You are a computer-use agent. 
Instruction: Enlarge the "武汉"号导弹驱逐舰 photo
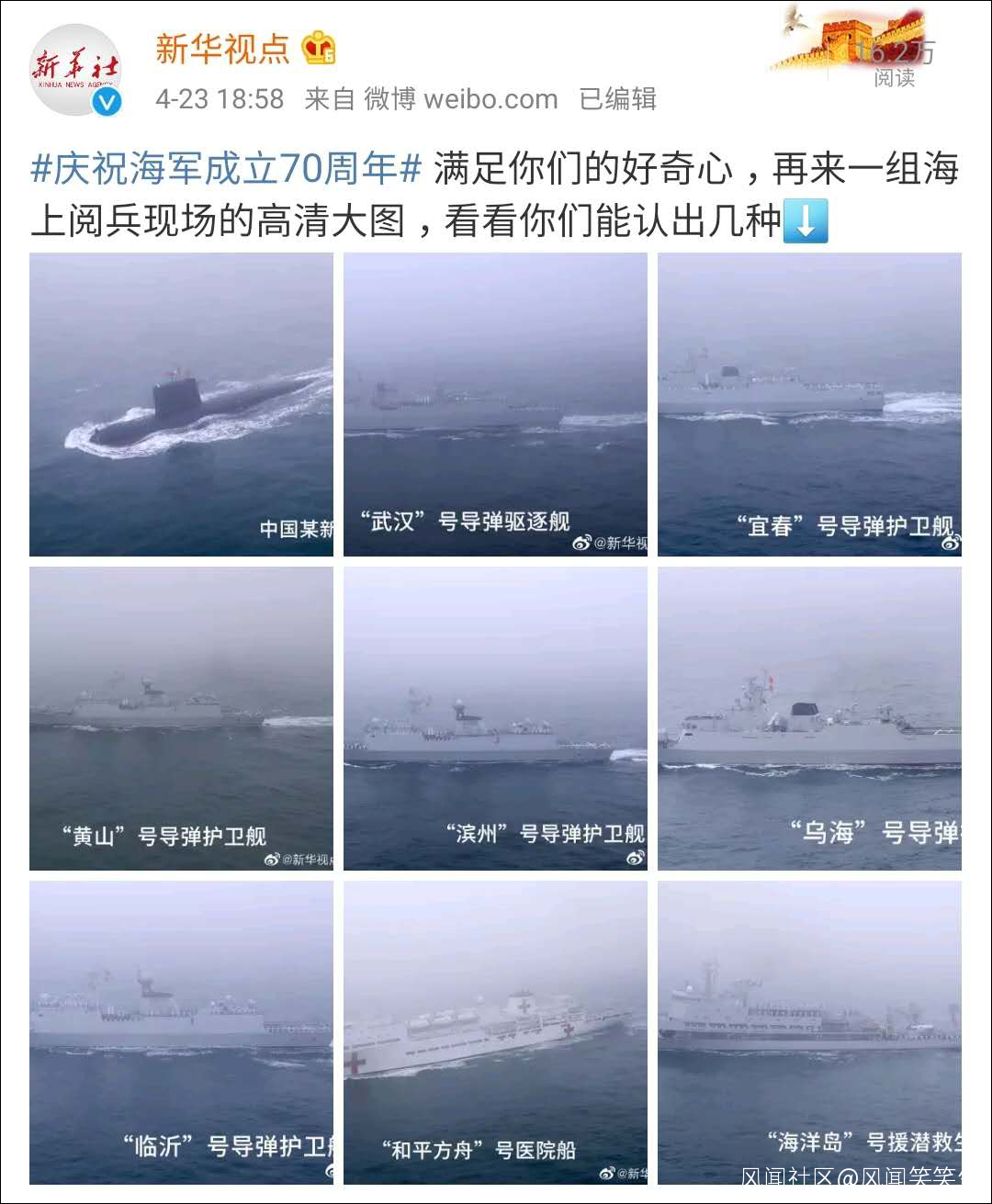click(x=495, y=404)
